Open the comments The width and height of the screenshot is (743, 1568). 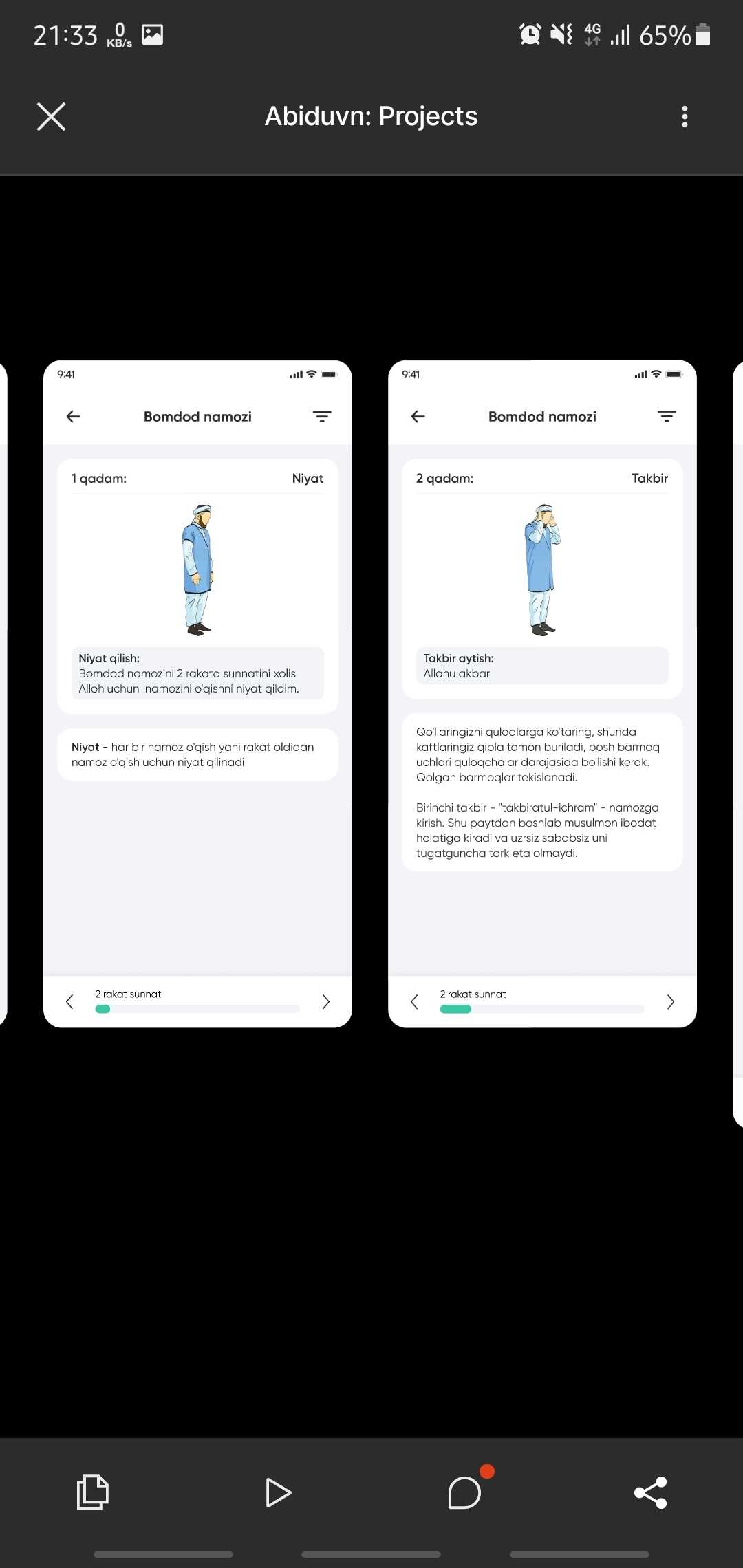tap(465, 1492)
